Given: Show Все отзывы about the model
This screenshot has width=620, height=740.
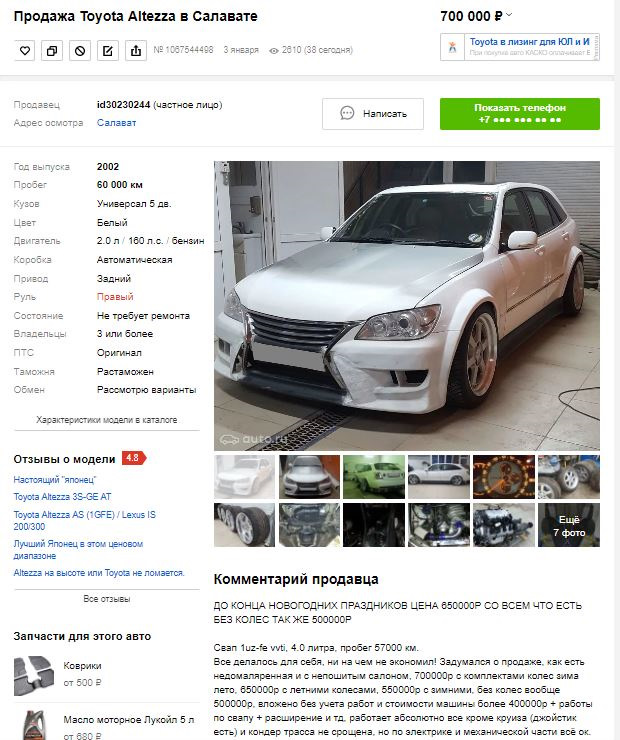Looking at the screenshot, I should 106,599.
